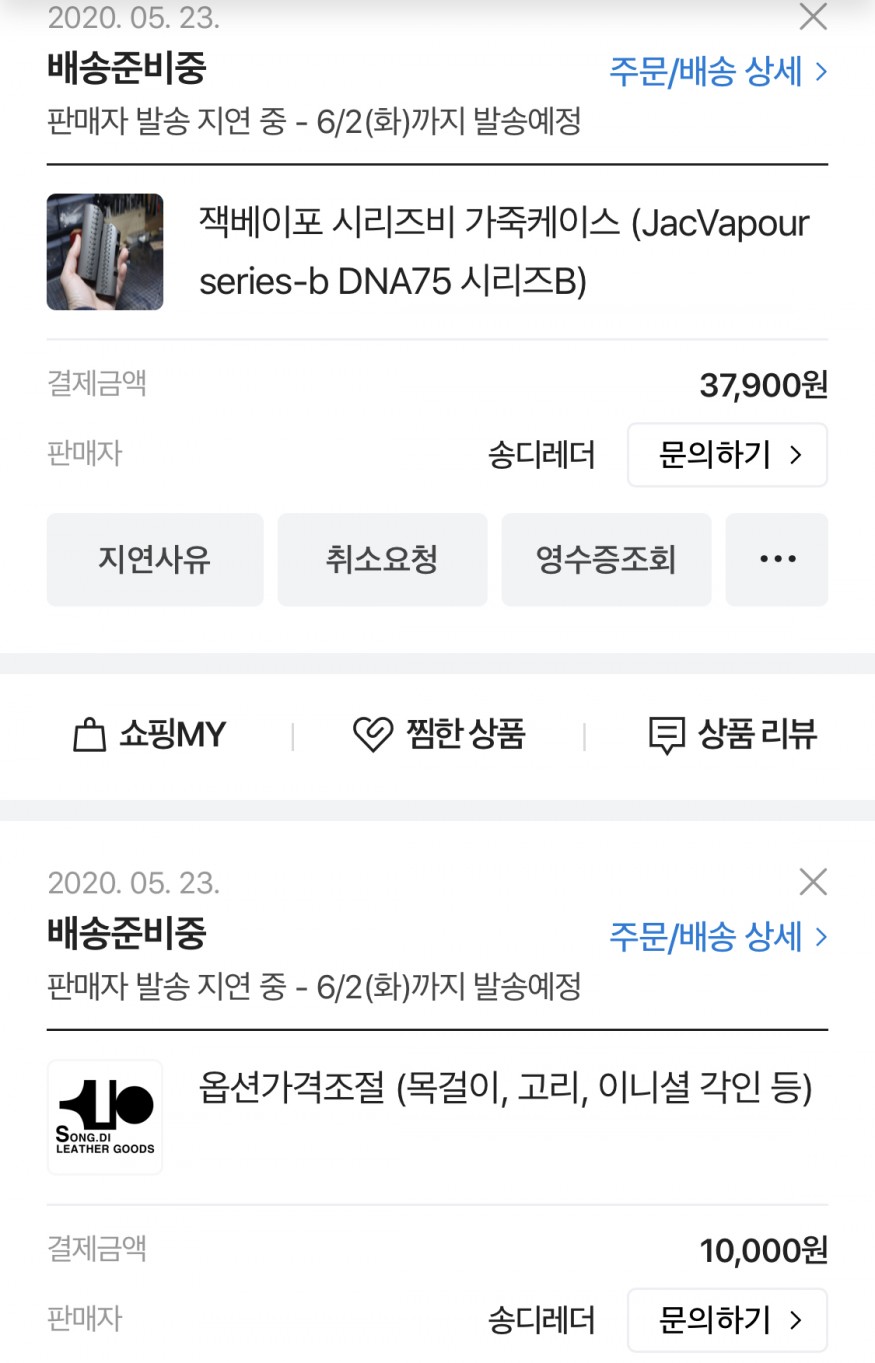Viewport: 875px width, 1363px height.
Task: Open 찜한 상품 wishlist
Action: click(x=439, y=736)
